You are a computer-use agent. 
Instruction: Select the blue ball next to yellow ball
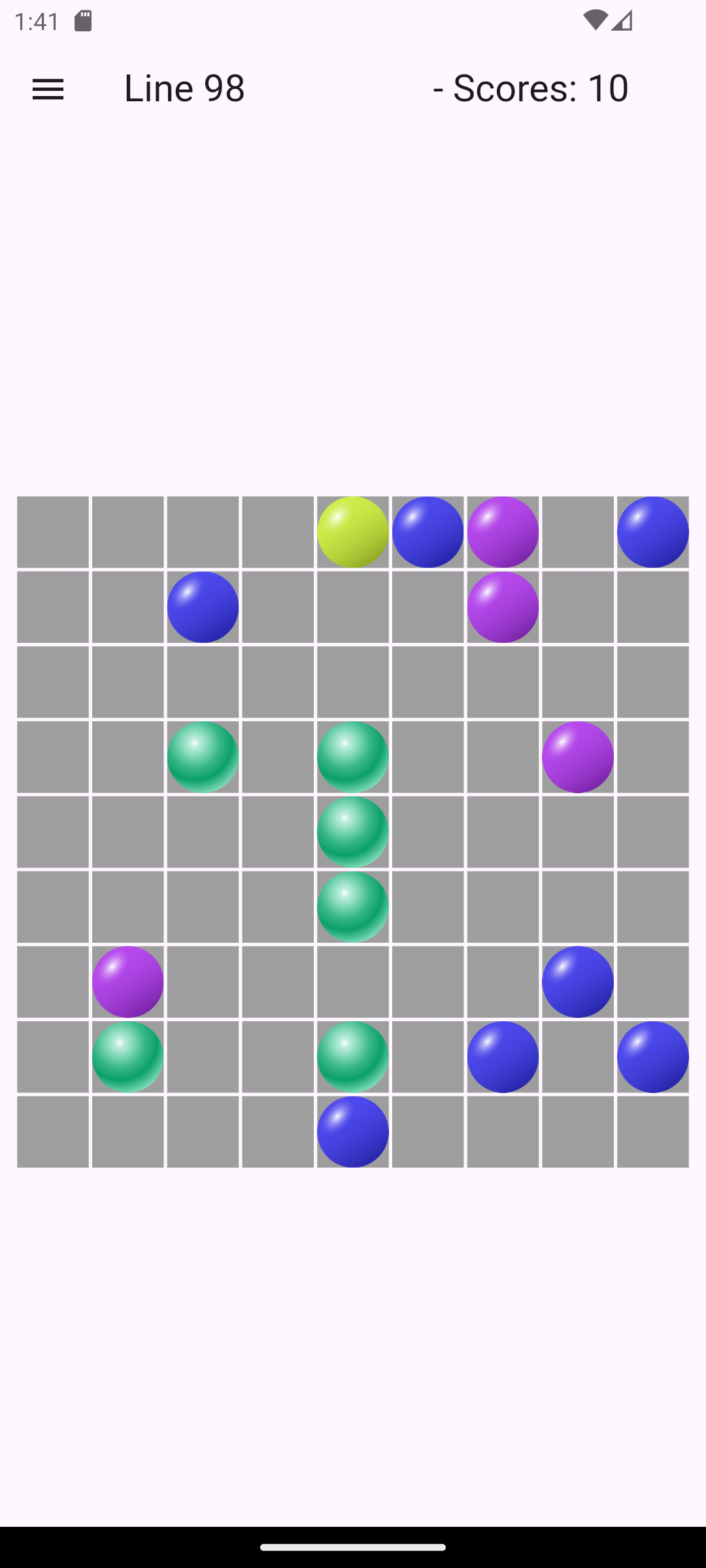coord(428,532)
